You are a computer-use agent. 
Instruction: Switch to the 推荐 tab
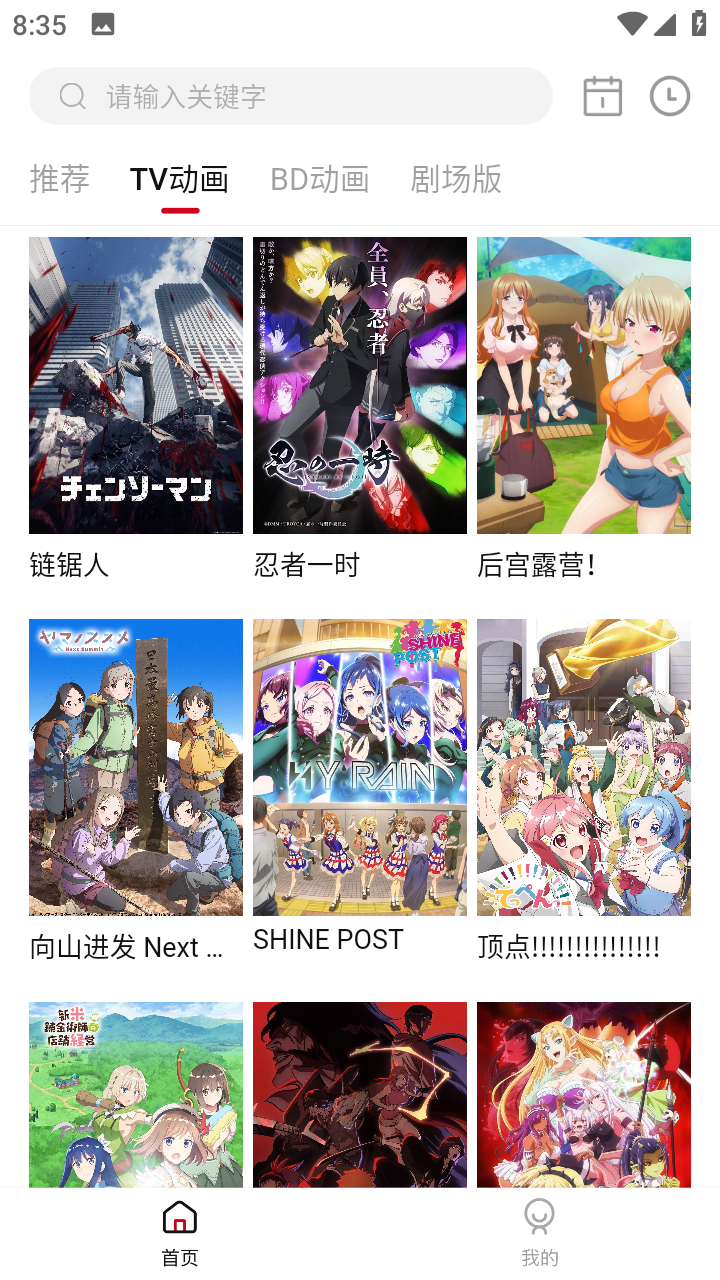click(x=59, y=179)
